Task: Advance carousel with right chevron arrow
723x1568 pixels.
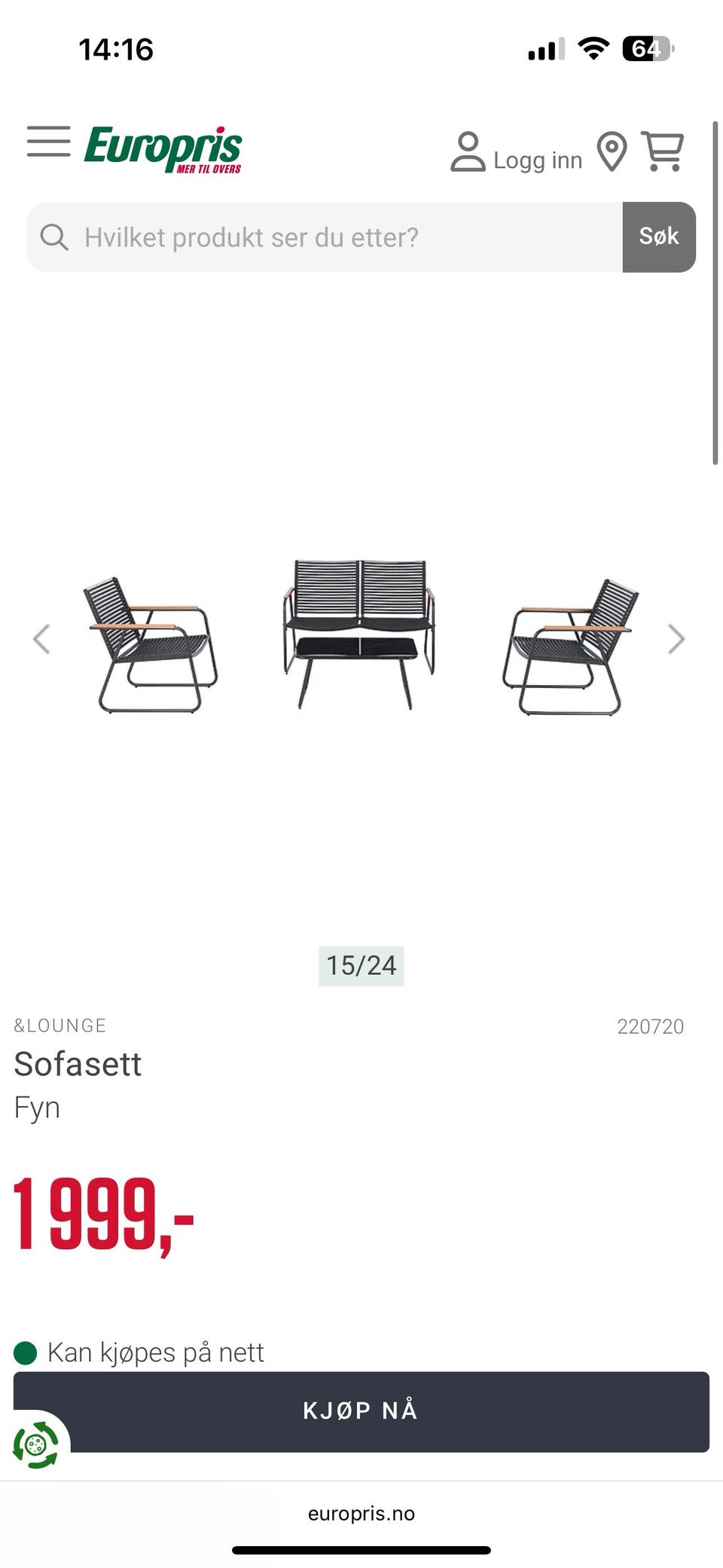Action: (676, 639)
